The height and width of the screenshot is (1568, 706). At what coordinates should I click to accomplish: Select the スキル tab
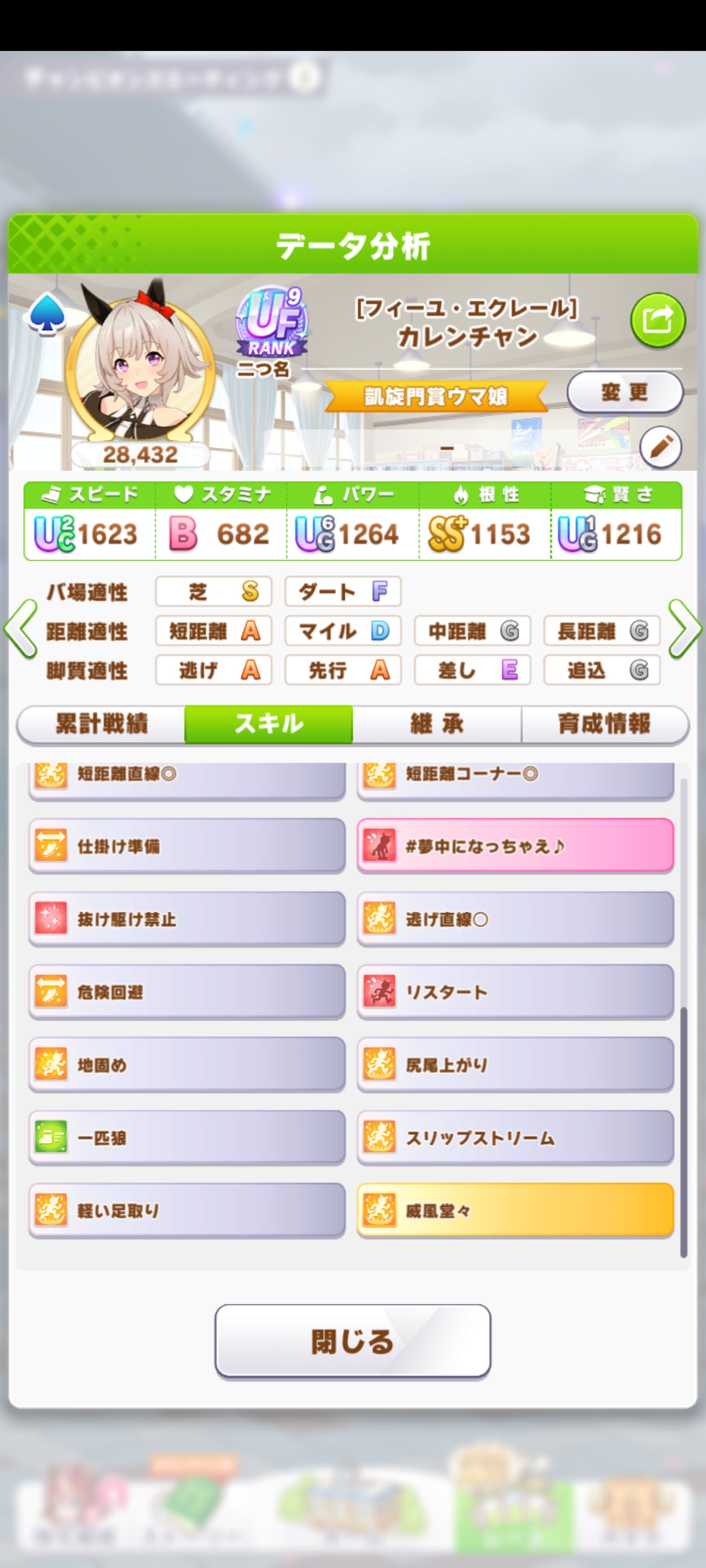269,724
